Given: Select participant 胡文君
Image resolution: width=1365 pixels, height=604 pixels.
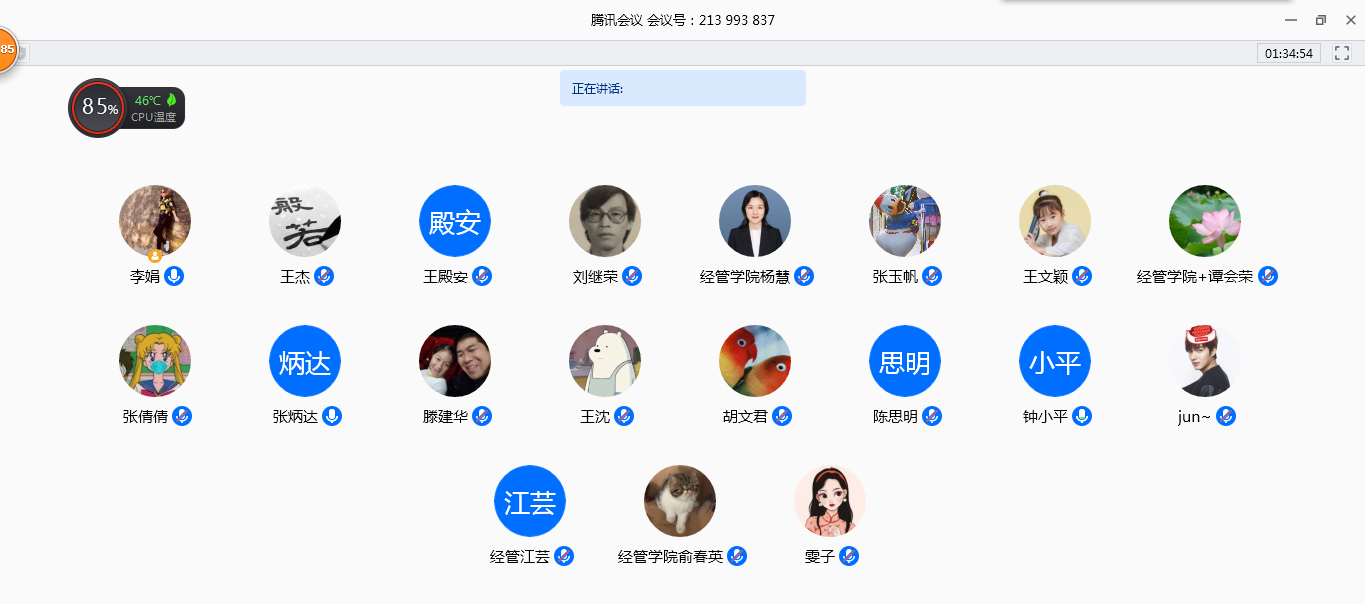Looking at the screenshot, I should (x=755, y=361).
